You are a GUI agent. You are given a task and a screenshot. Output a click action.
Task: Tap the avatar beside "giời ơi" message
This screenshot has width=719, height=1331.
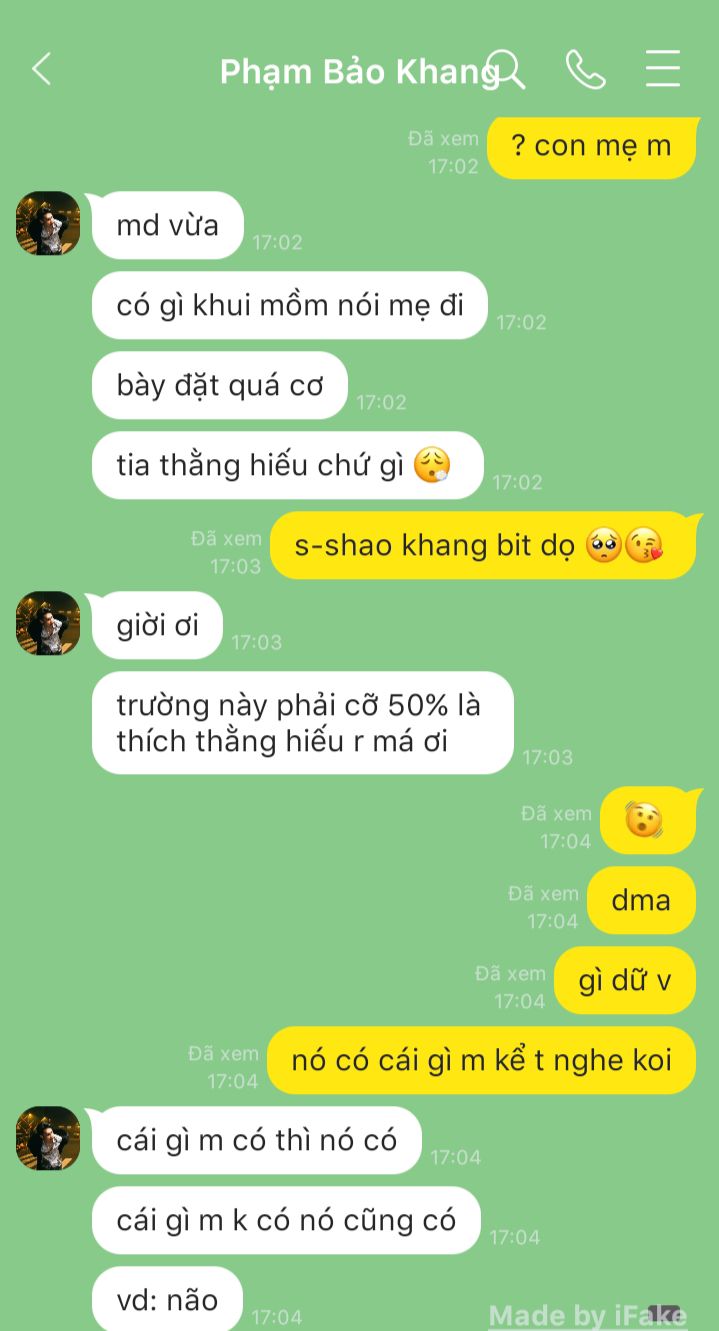pyautogui.click(x=48, y=623)
